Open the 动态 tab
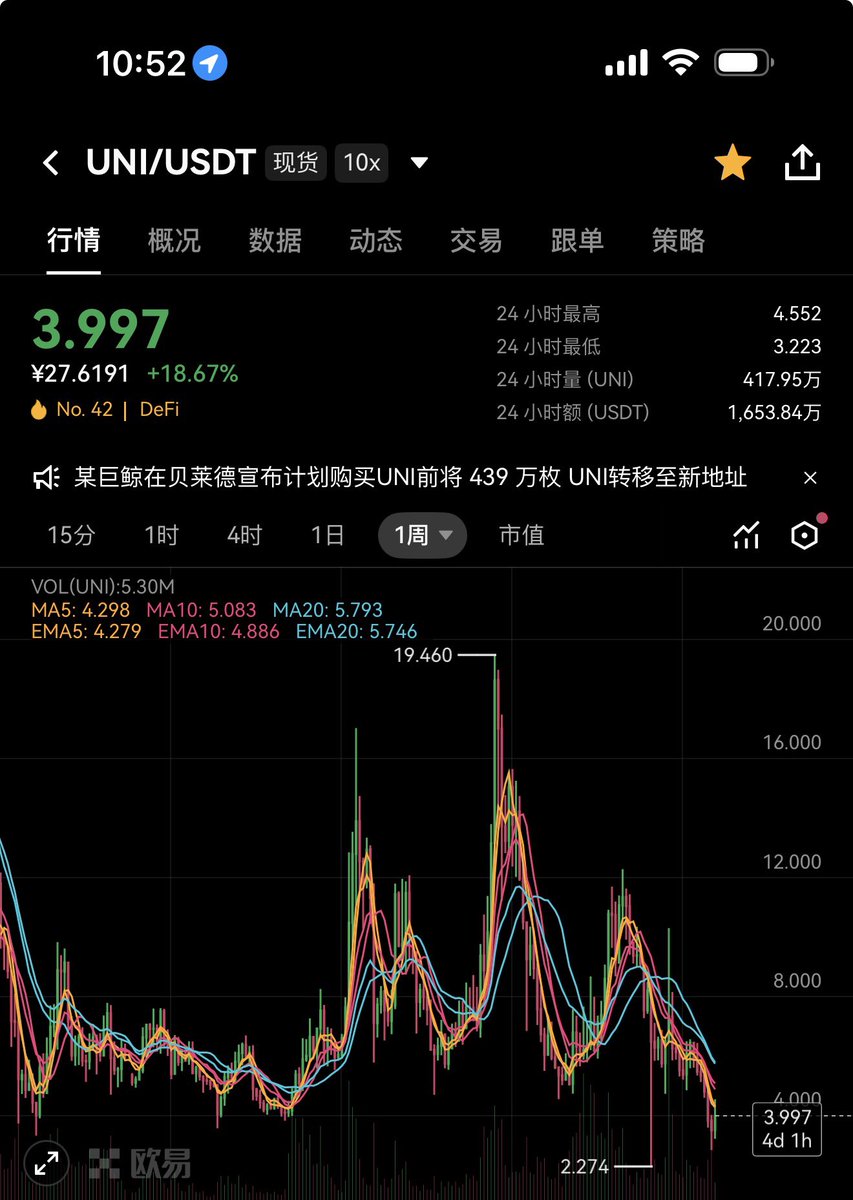 tap(376, 241)
